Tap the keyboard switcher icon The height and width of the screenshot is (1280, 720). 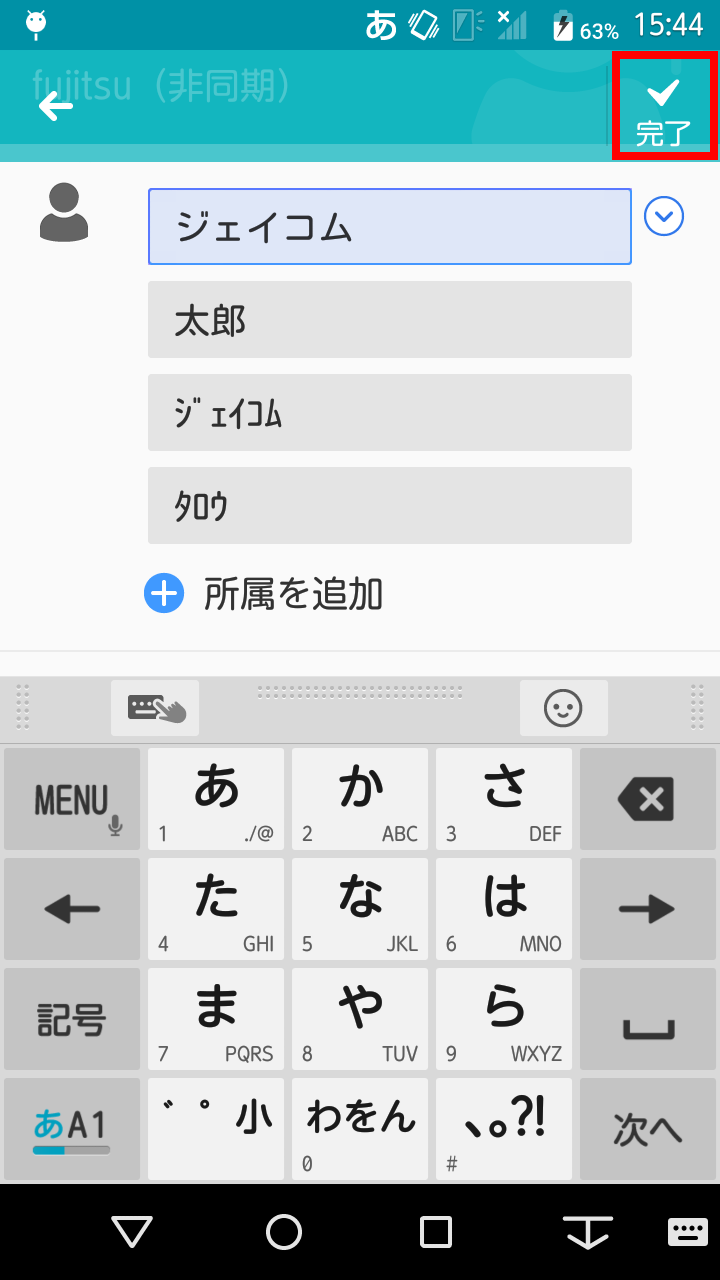pyautogui.click(x=688, y=1232)
